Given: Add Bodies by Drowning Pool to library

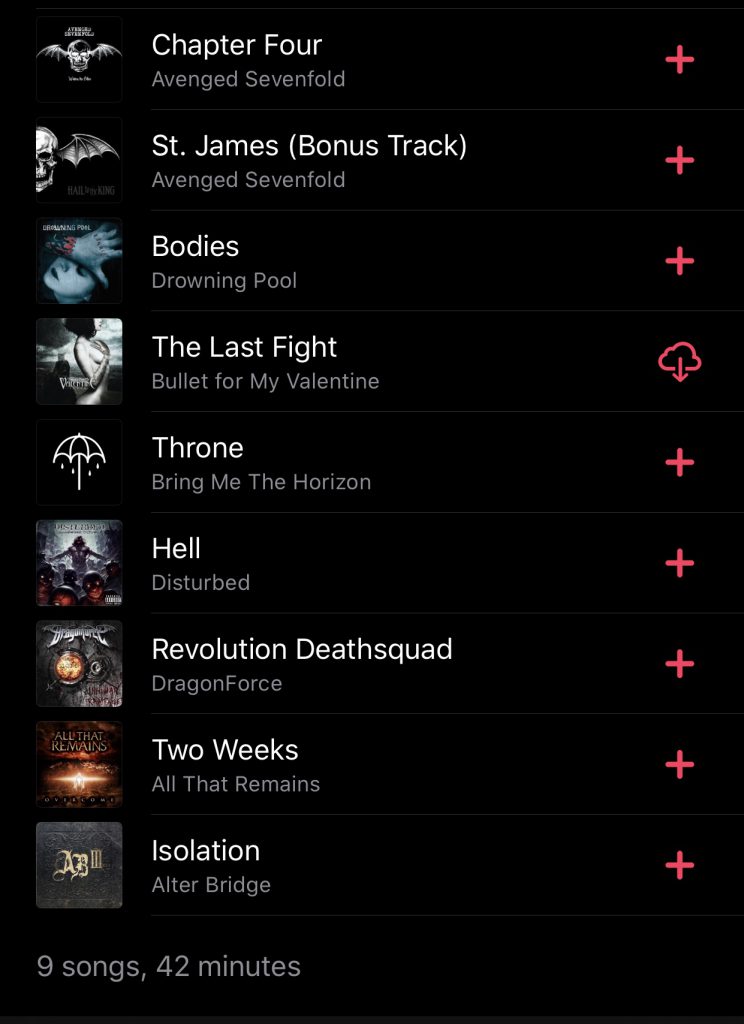Looking at the screenshot, I should coord(679,261).
